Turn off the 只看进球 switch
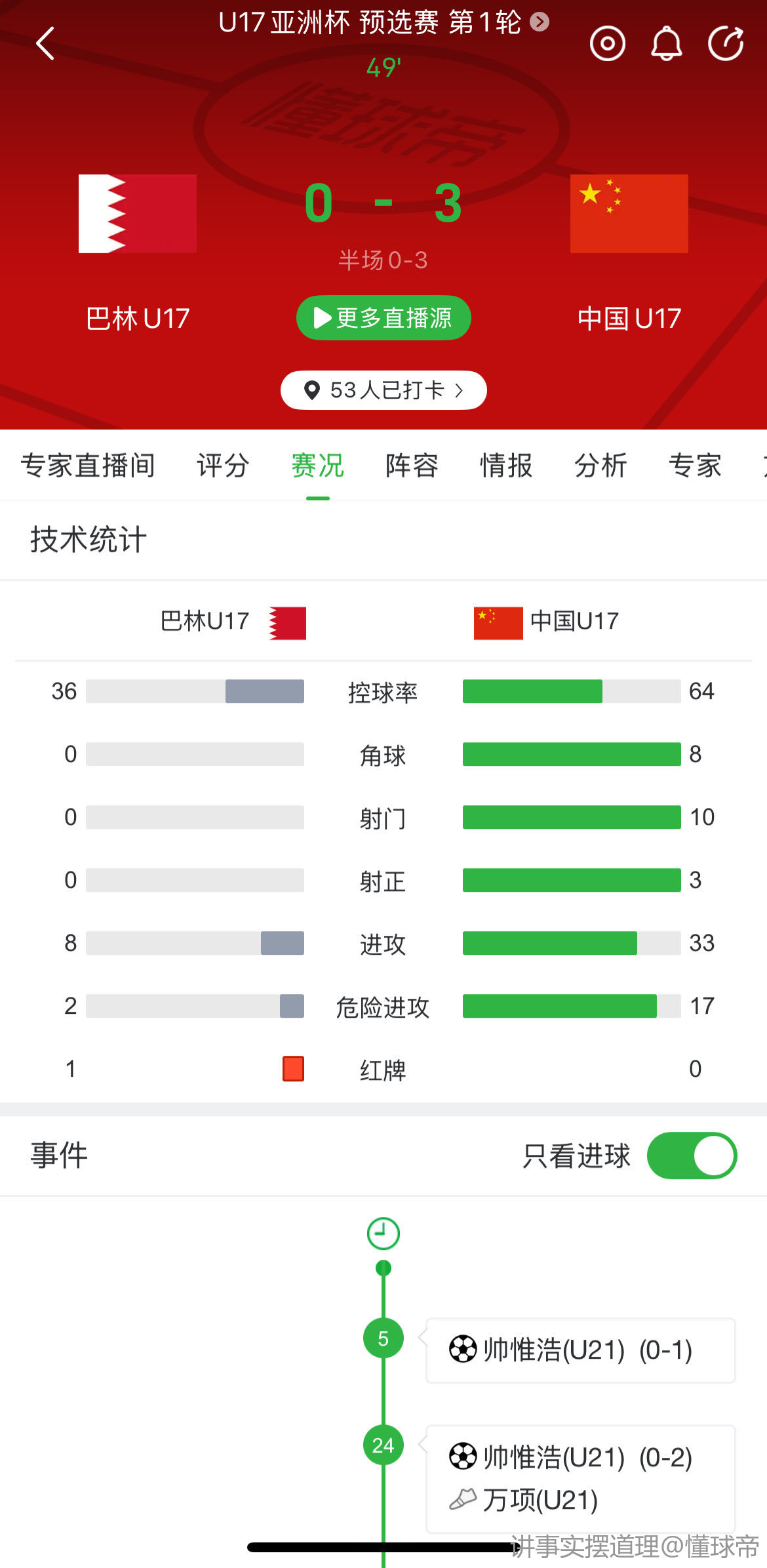 point(692,1156)
